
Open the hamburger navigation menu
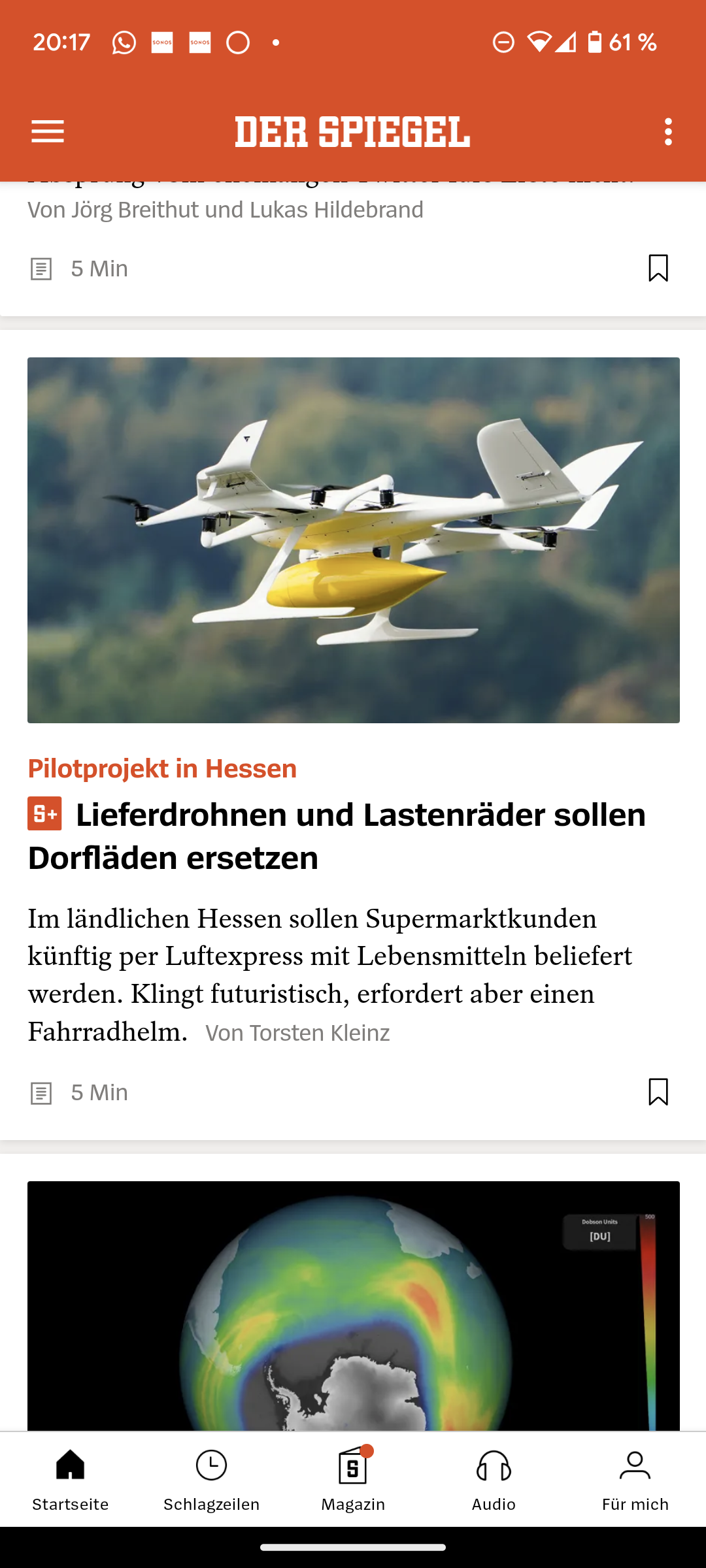[47, 131]
